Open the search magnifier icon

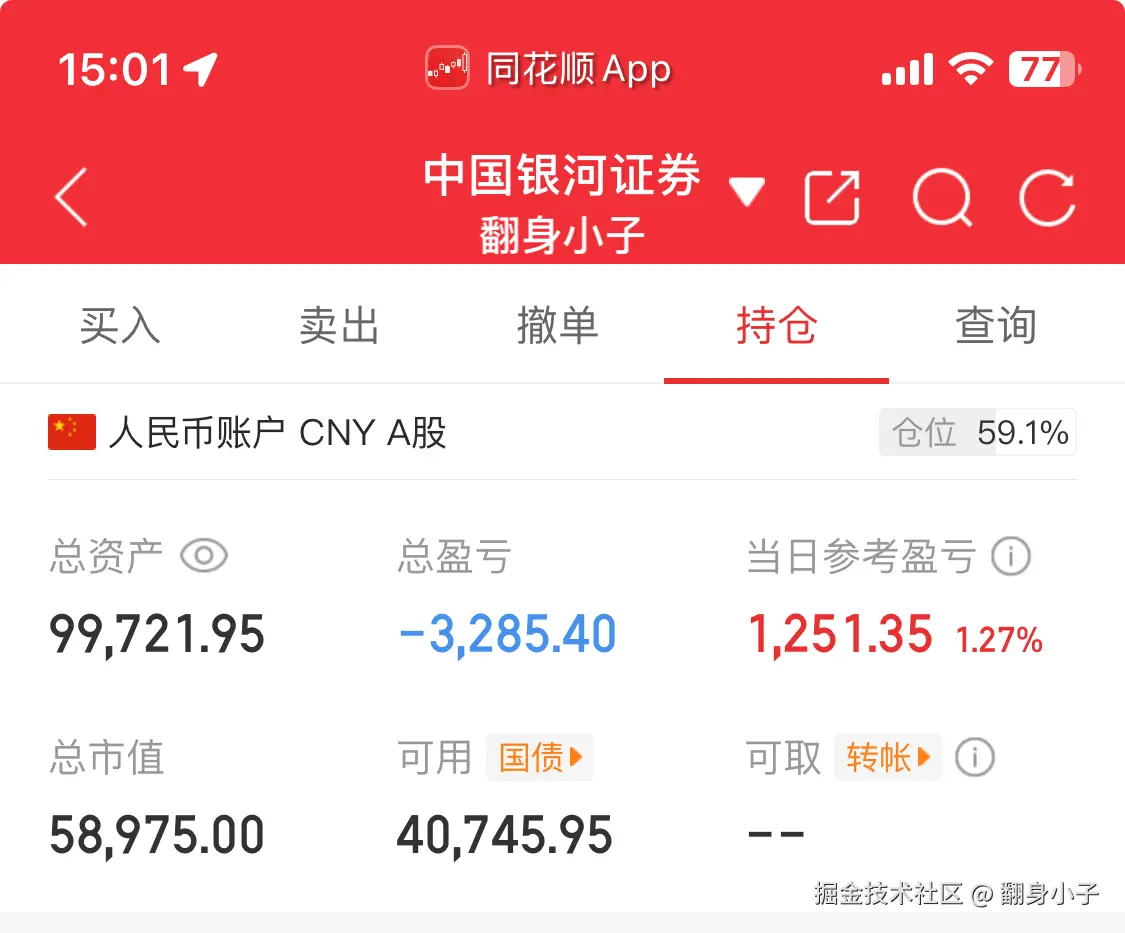coord(942,197)
